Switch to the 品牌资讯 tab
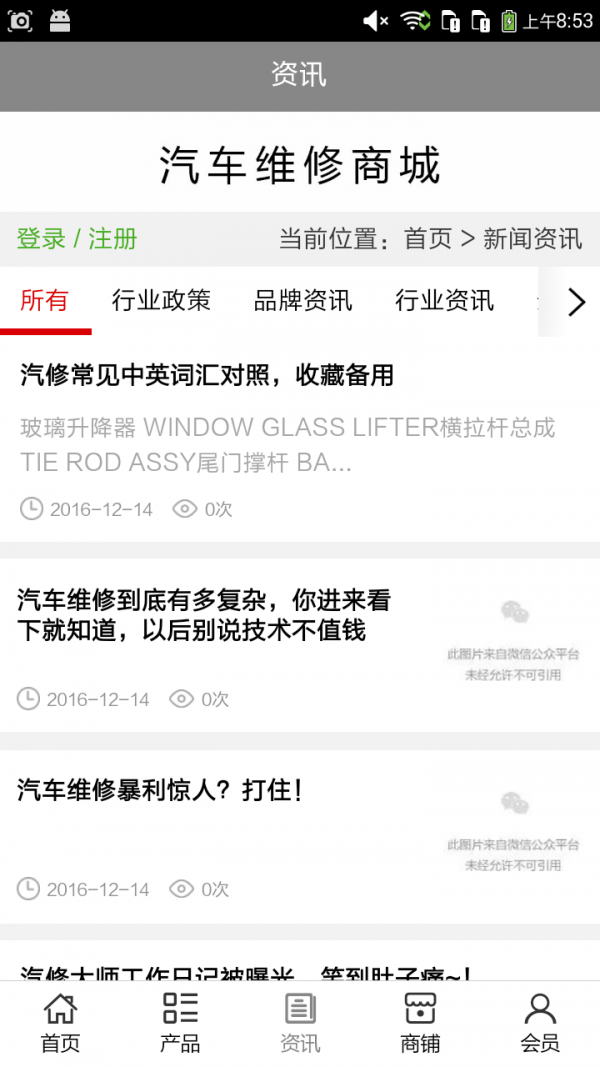This screenshot has height=1067, width=600. (x=303, y=300)
